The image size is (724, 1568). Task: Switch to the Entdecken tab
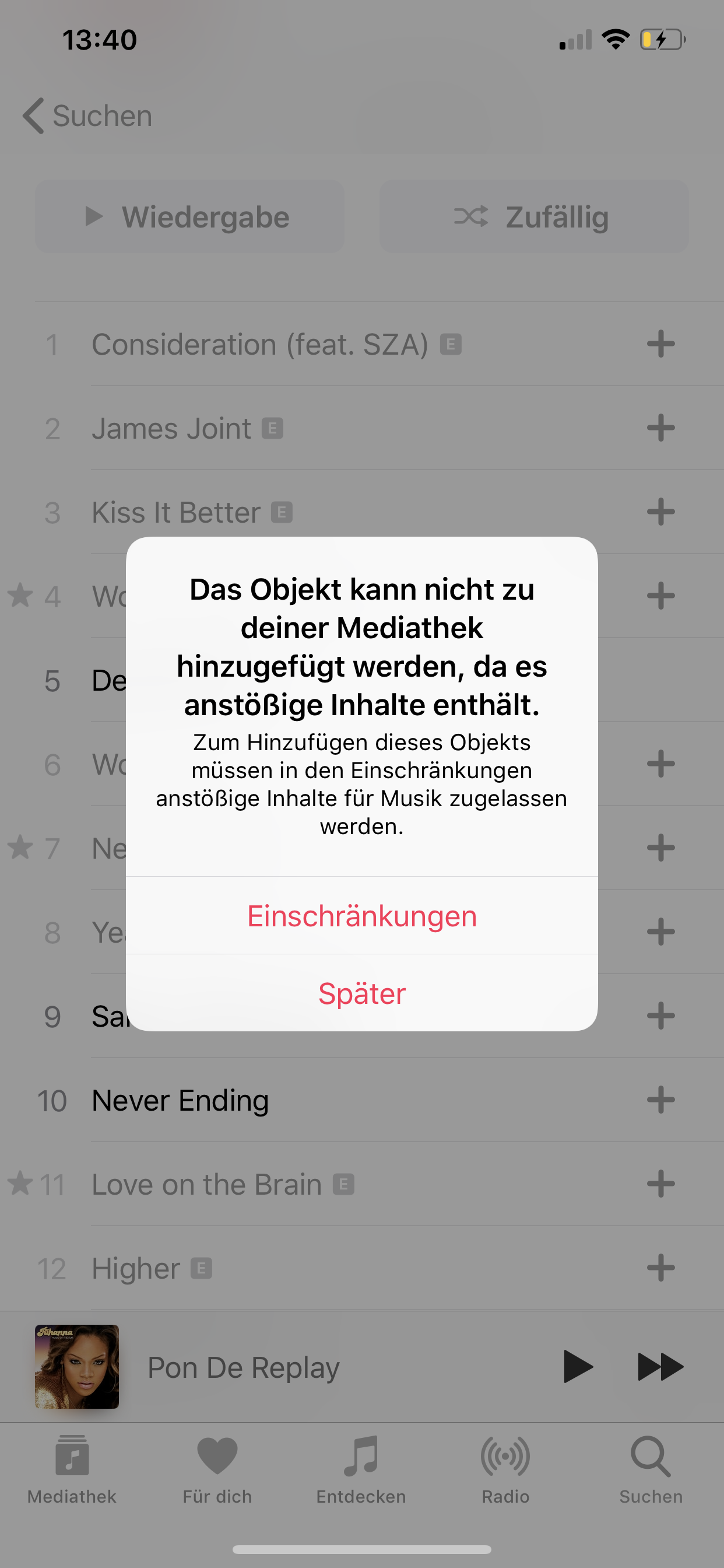(x=361, y=1467)
